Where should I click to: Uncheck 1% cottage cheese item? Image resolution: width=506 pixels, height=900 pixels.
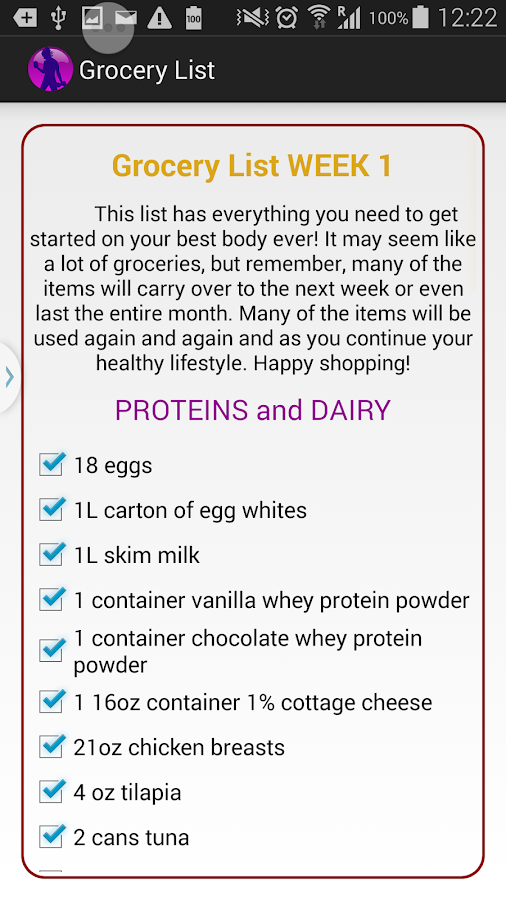click(x=52, y=701)
